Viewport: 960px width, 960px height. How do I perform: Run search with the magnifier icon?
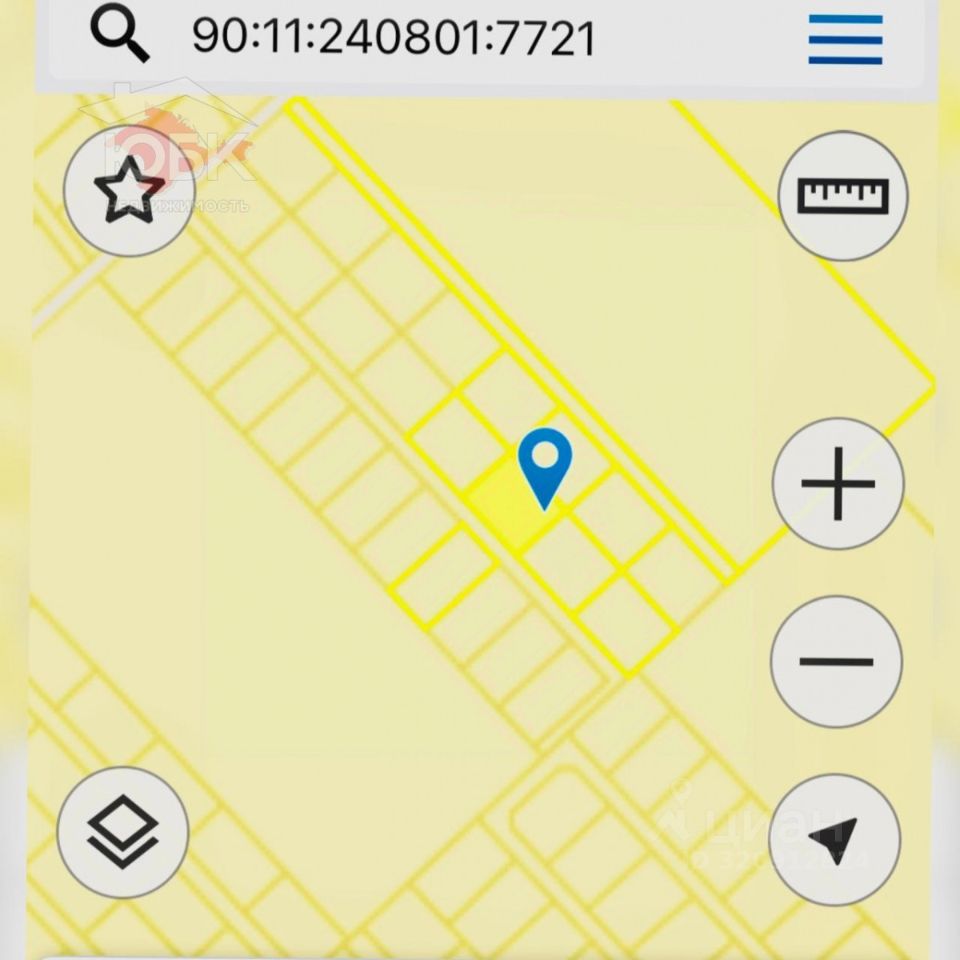point(121,35)
